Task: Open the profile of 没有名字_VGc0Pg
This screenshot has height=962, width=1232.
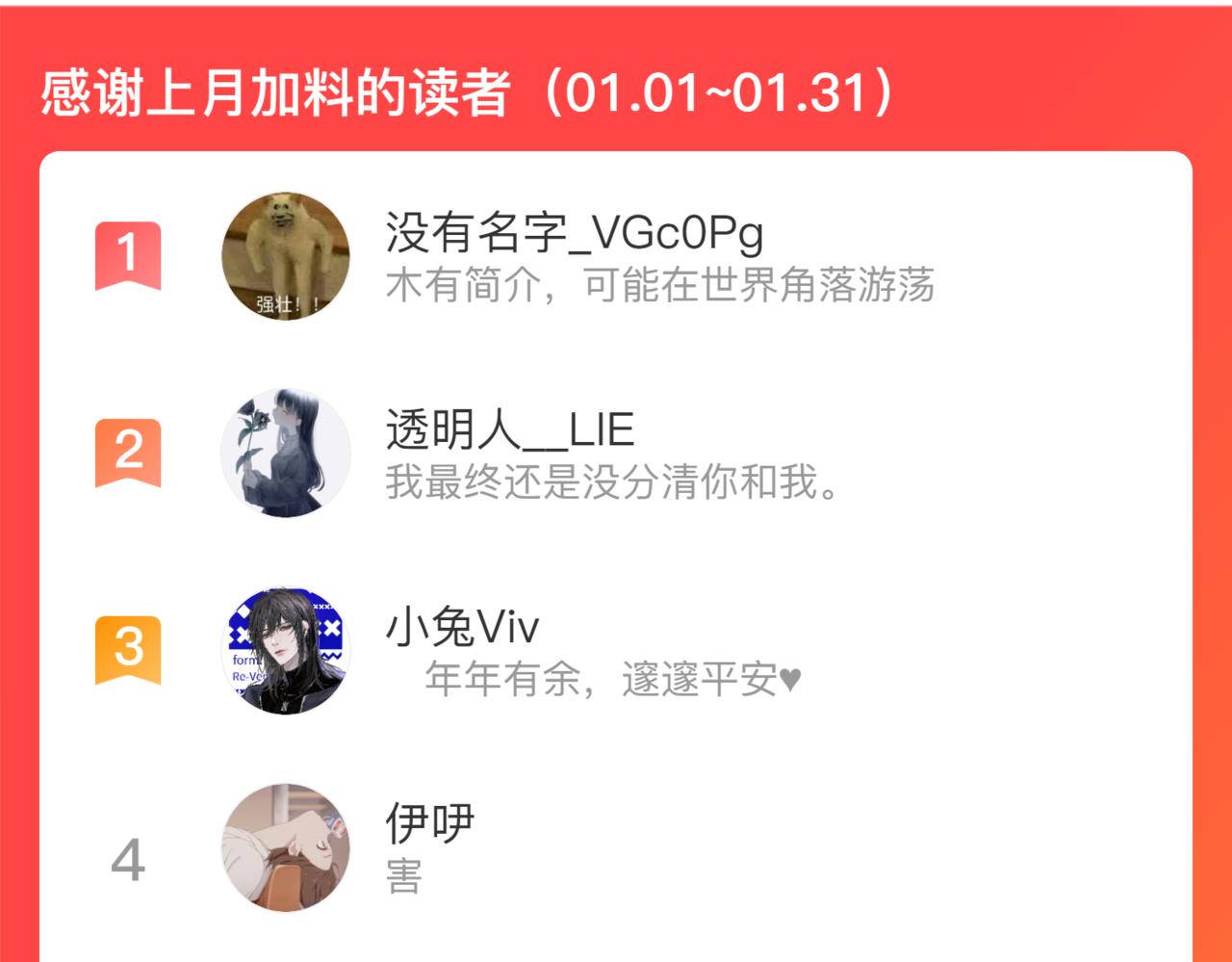Action: tap(575, 232)
